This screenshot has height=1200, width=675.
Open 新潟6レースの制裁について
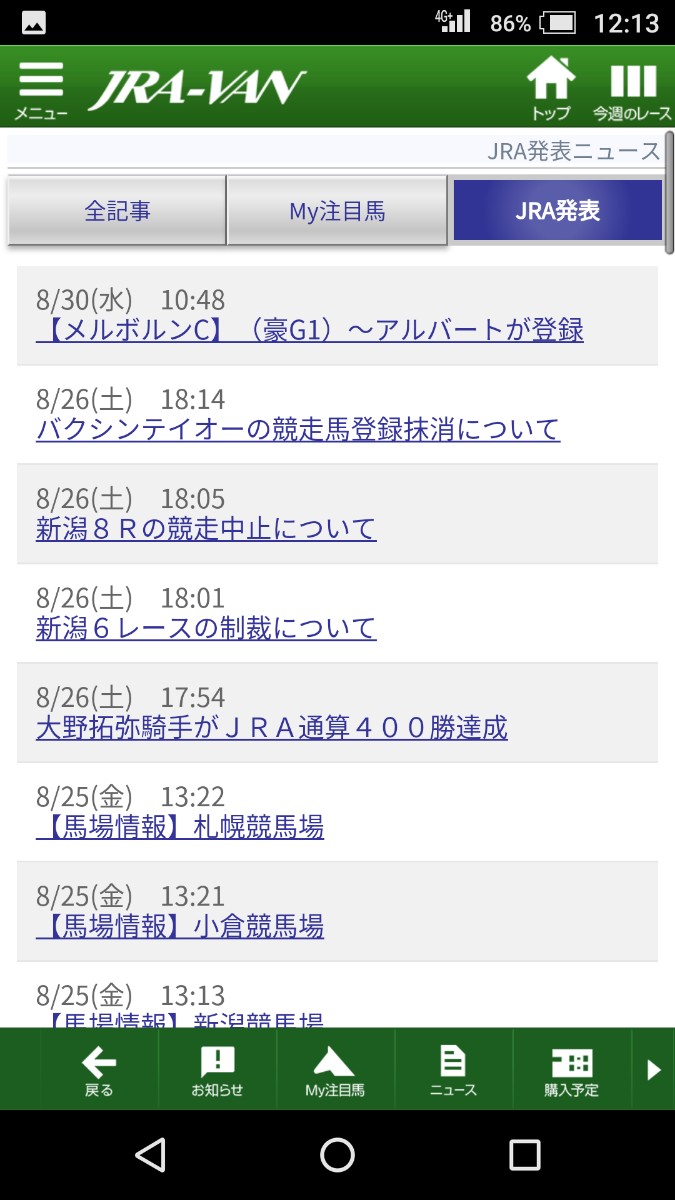(x=205, y=628)
